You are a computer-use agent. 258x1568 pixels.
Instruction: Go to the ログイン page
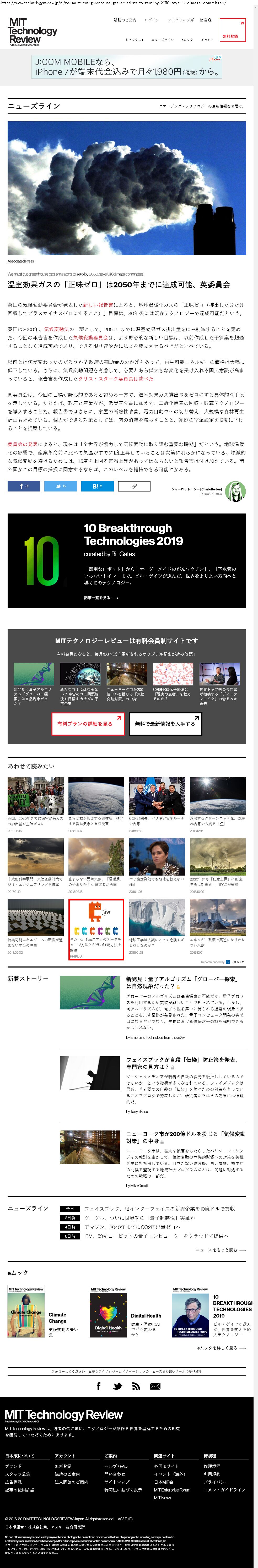(152, 20)
